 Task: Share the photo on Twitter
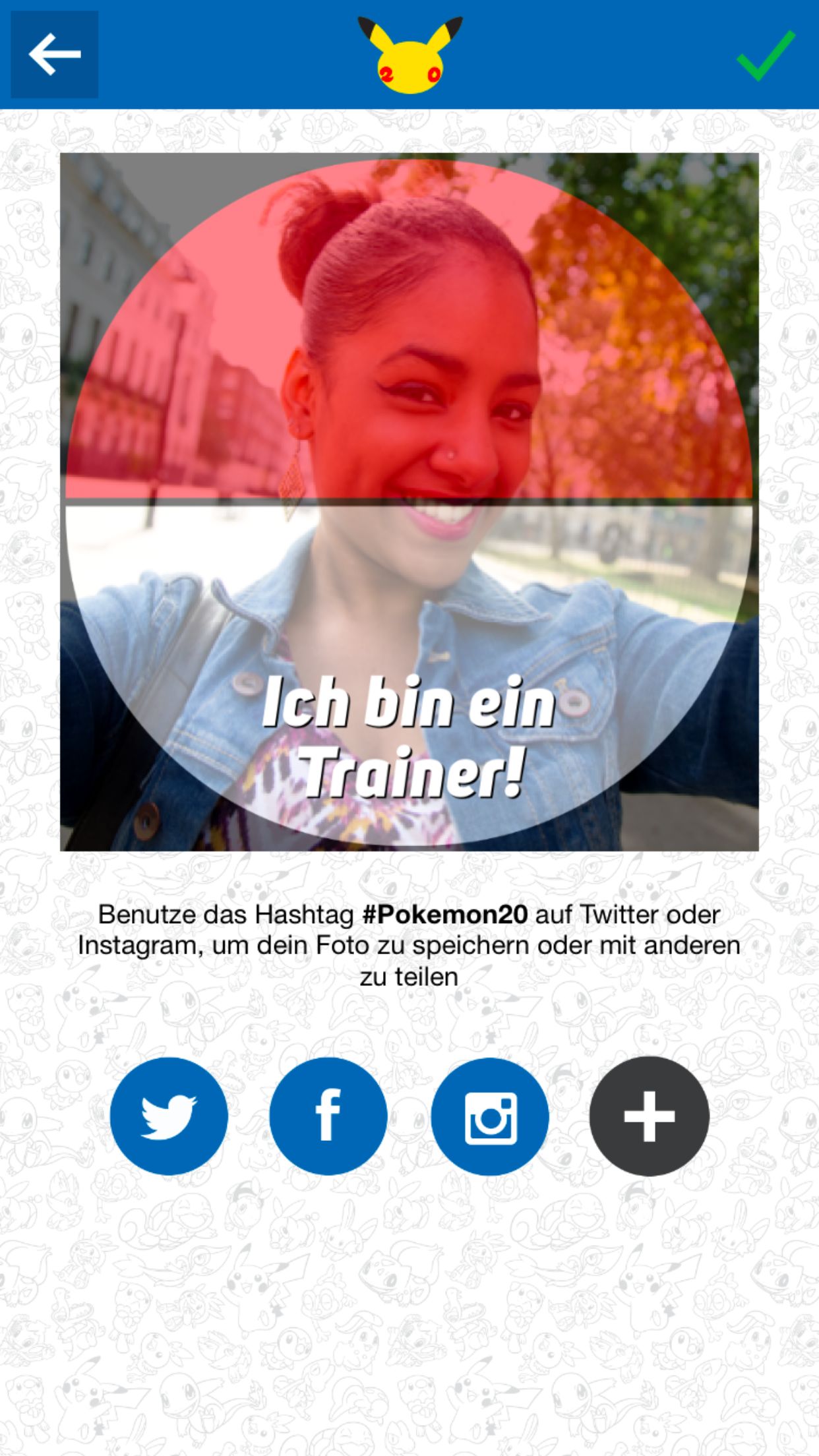pyautogui.click(x=169, y=1116)
